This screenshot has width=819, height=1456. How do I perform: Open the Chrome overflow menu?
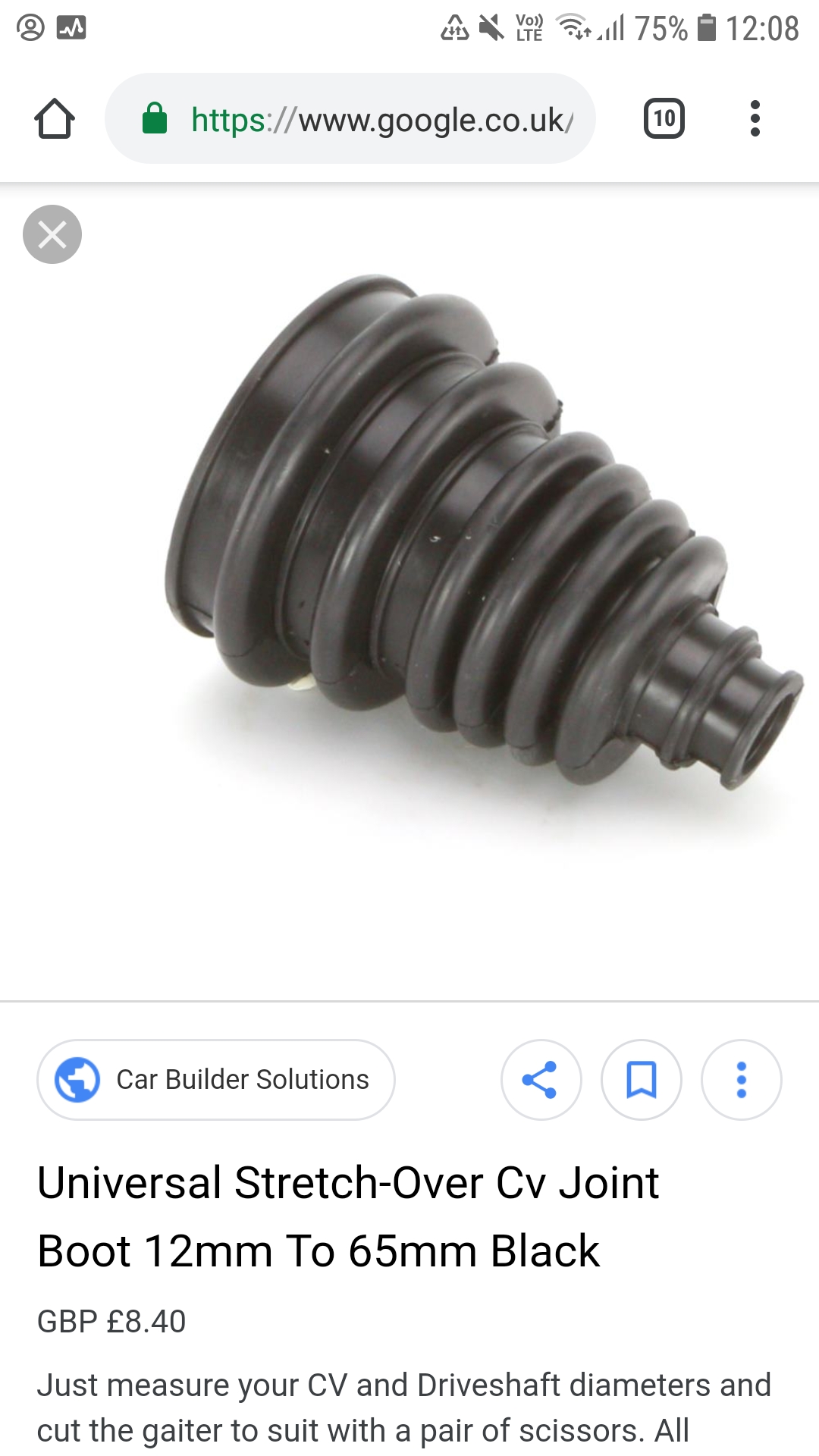point(755,119)
